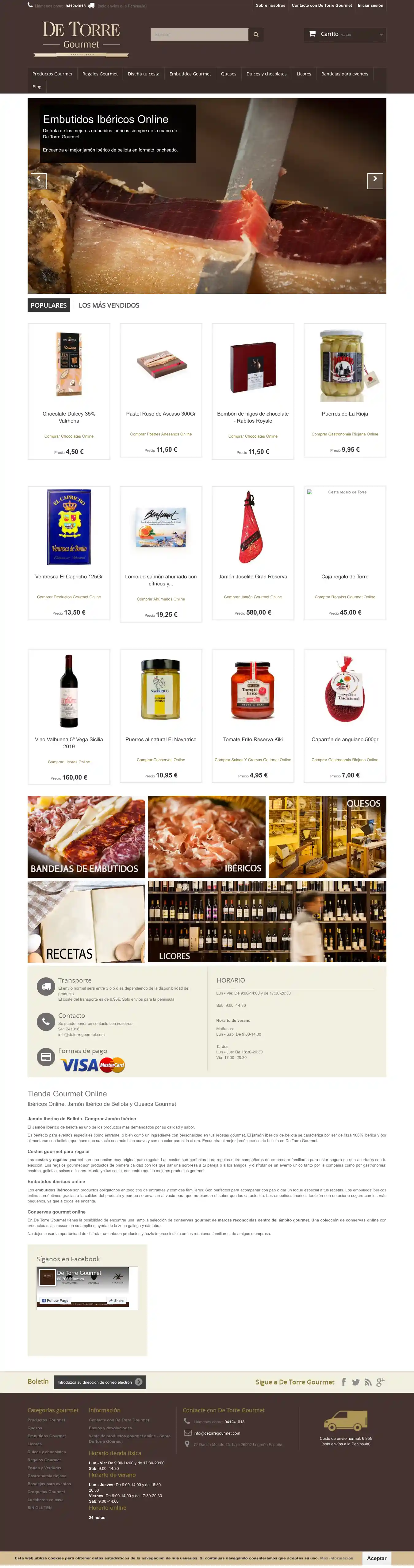
Task: Accept the cookies notice
Action: pyautogui.click(x=376, y=1558)
